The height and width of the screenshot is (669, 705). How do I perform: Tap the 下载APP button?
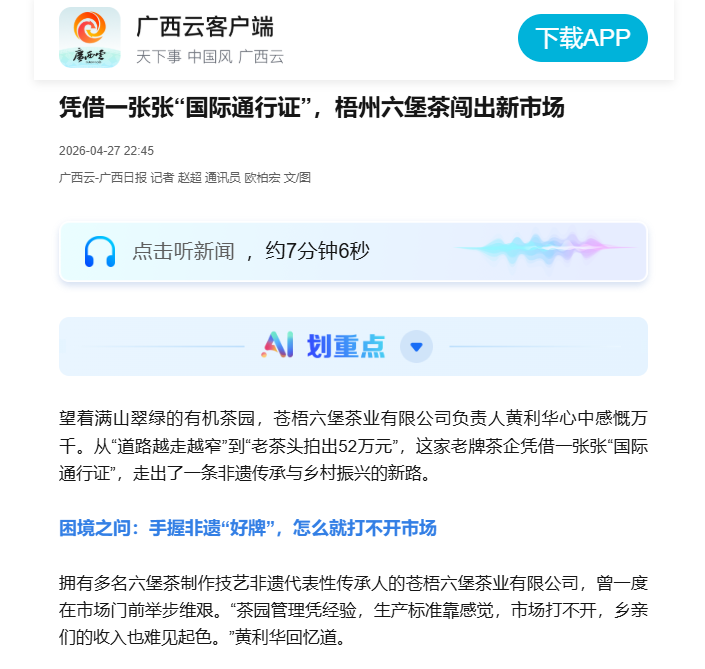coord(583,38)
